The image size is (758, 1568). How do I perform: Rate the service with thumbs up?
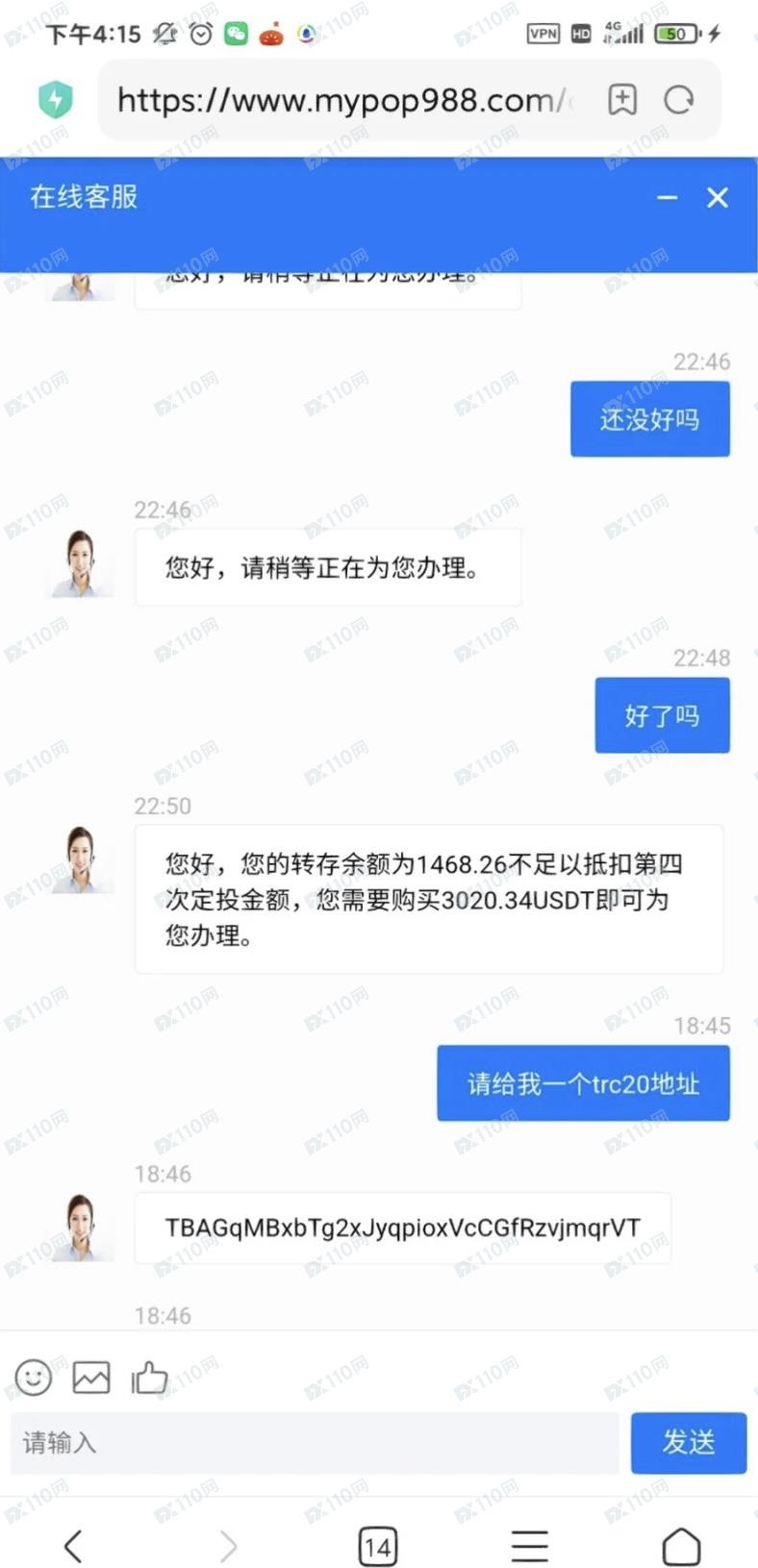(149, 1377)
